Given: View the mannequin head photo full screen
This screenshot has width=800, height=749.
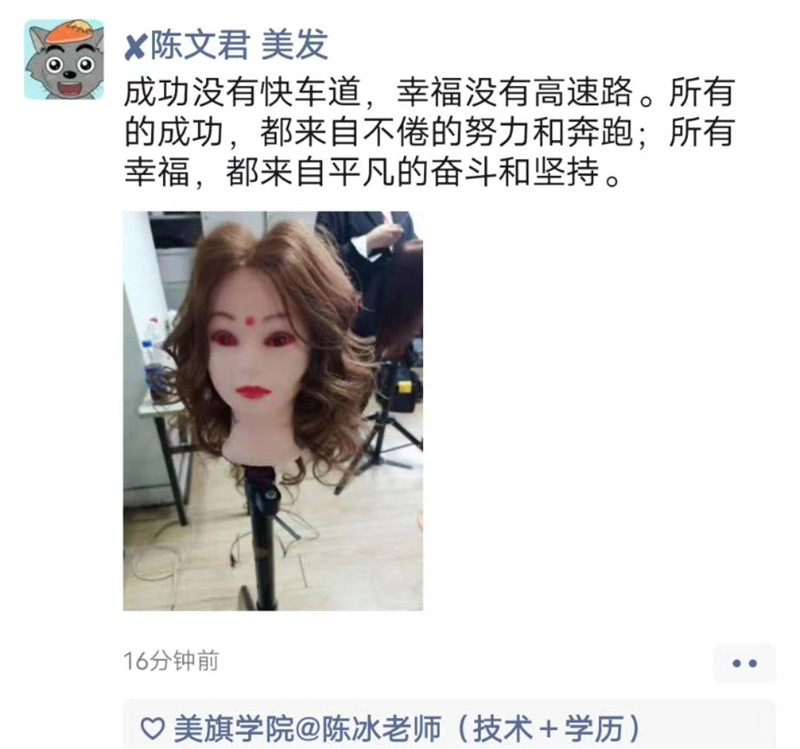Looking at the screenshot, I should [272, 410].
